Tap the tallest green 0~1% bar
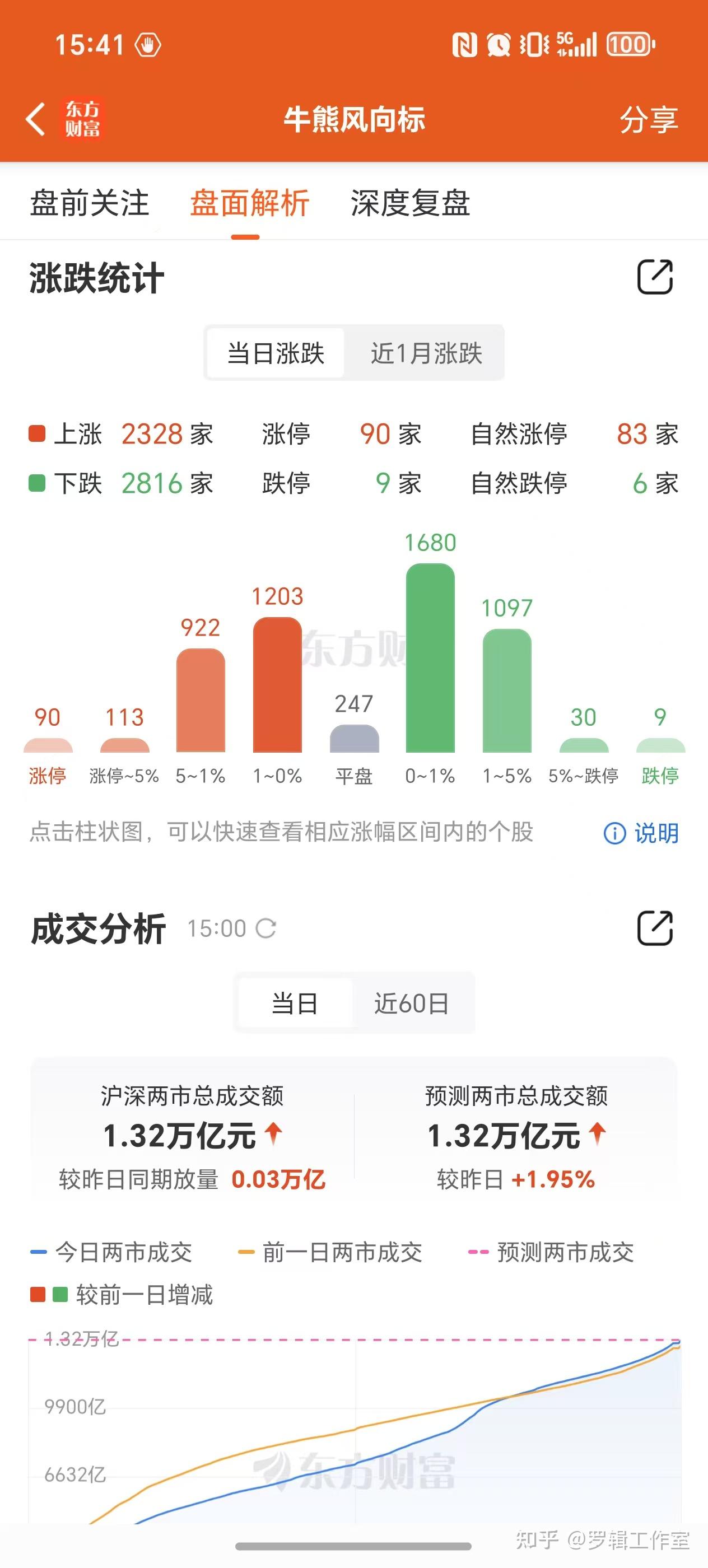Screen dimensions: 708x1568 pyautogui.click(x=431, y=657)
